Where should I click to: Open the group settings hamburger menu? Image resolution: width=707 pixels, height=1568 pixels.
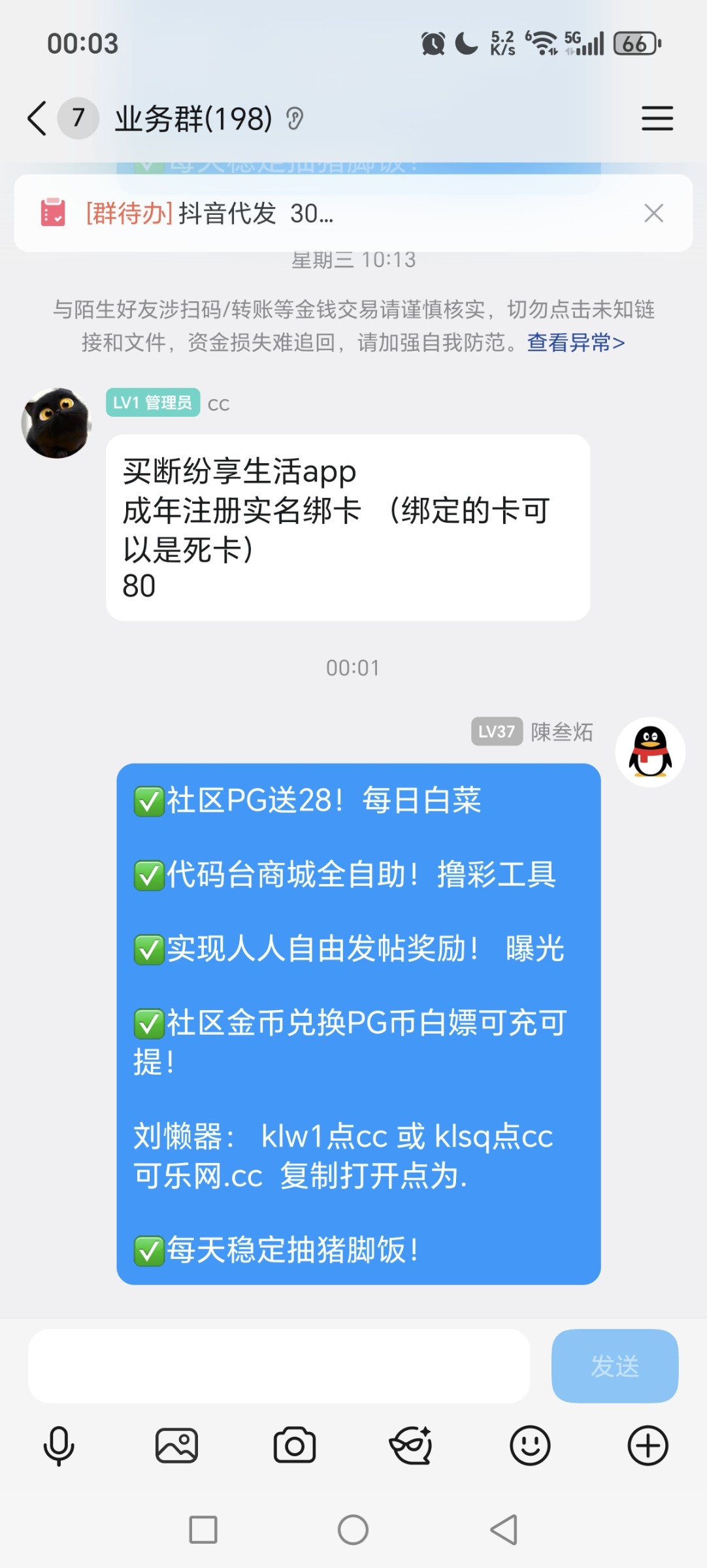point(657,118)
